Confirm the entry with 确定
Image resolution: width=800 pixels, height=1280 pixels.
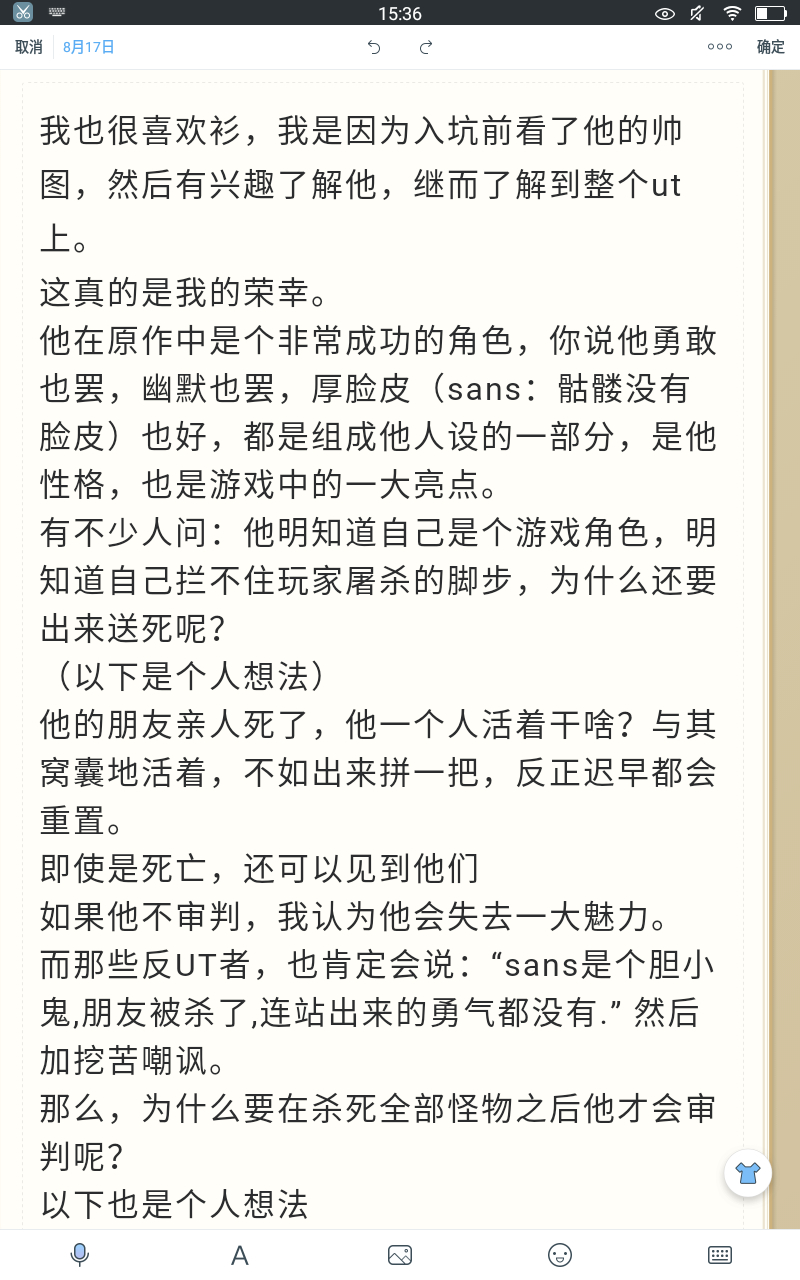771,47
